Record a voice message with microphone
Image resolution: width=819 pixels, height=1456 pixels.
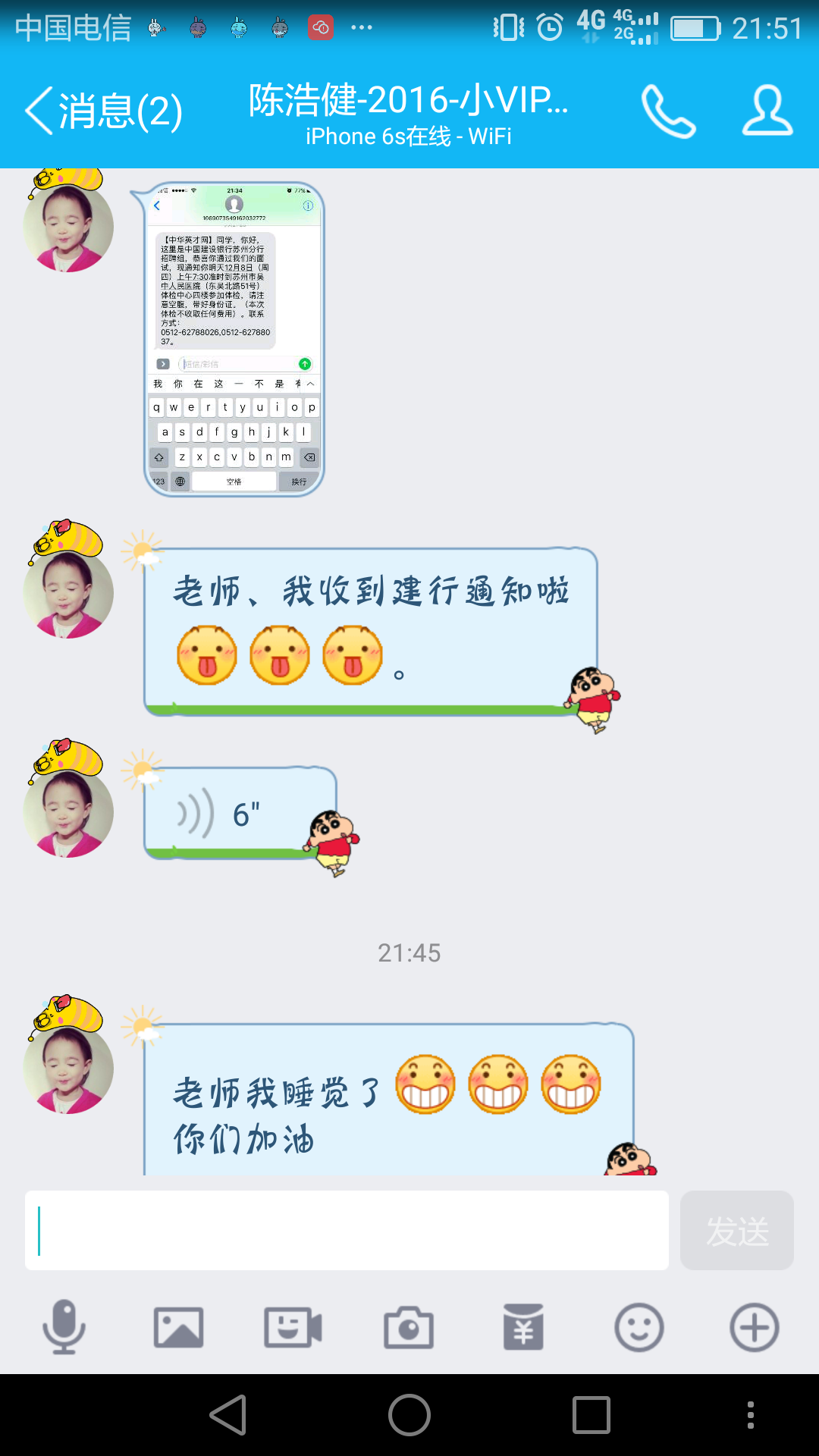click(x=64, y=1327)
